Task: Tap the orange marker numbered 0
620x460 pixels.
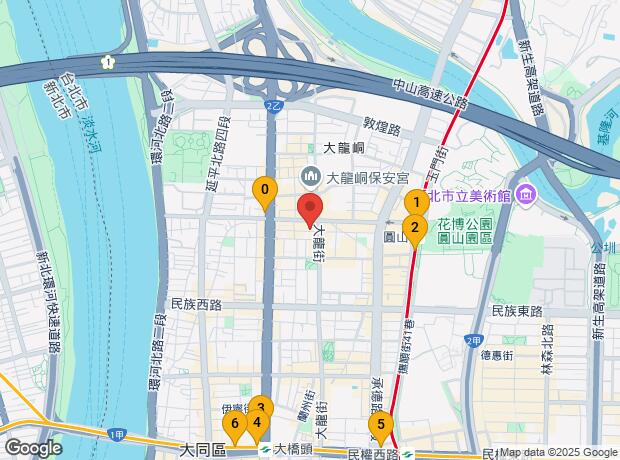Action: (x=265, y=189)
